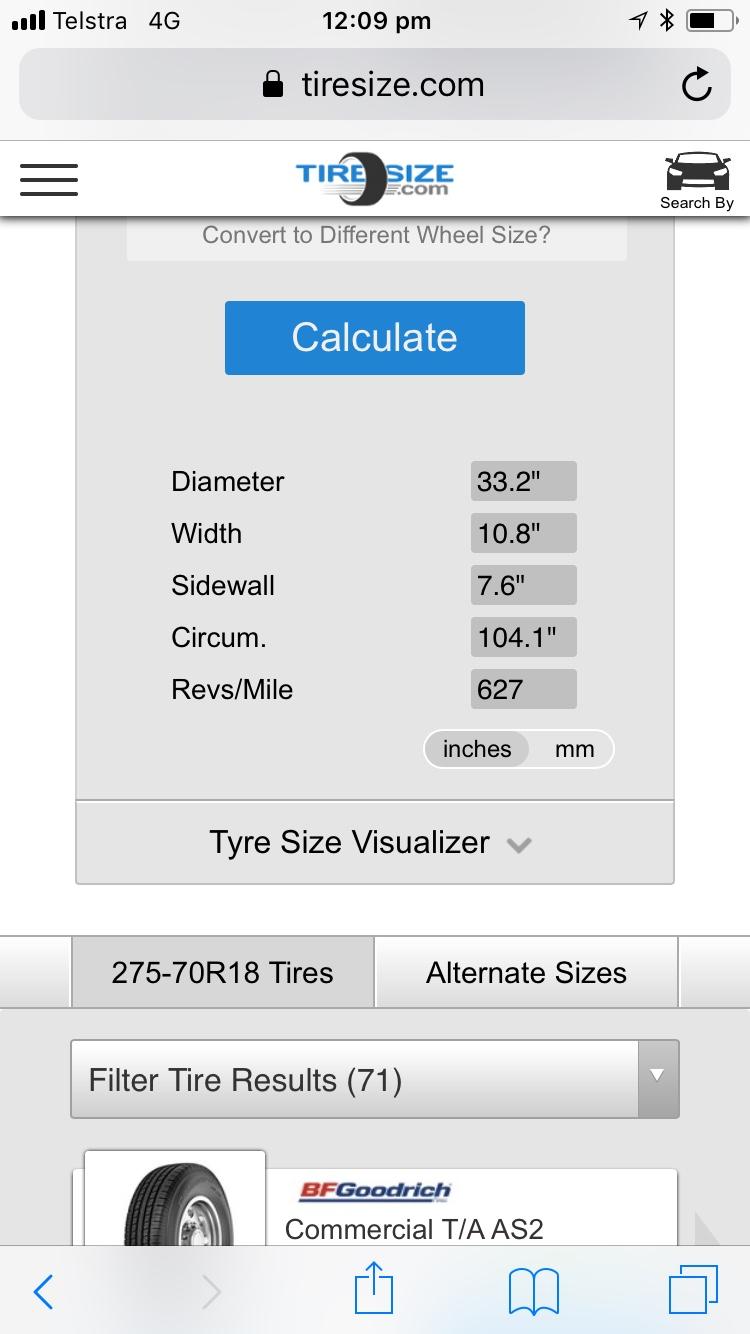Select inches as the unit
Image resolution: width=750 pixels, height=1334 pixels.
[476, 750]
